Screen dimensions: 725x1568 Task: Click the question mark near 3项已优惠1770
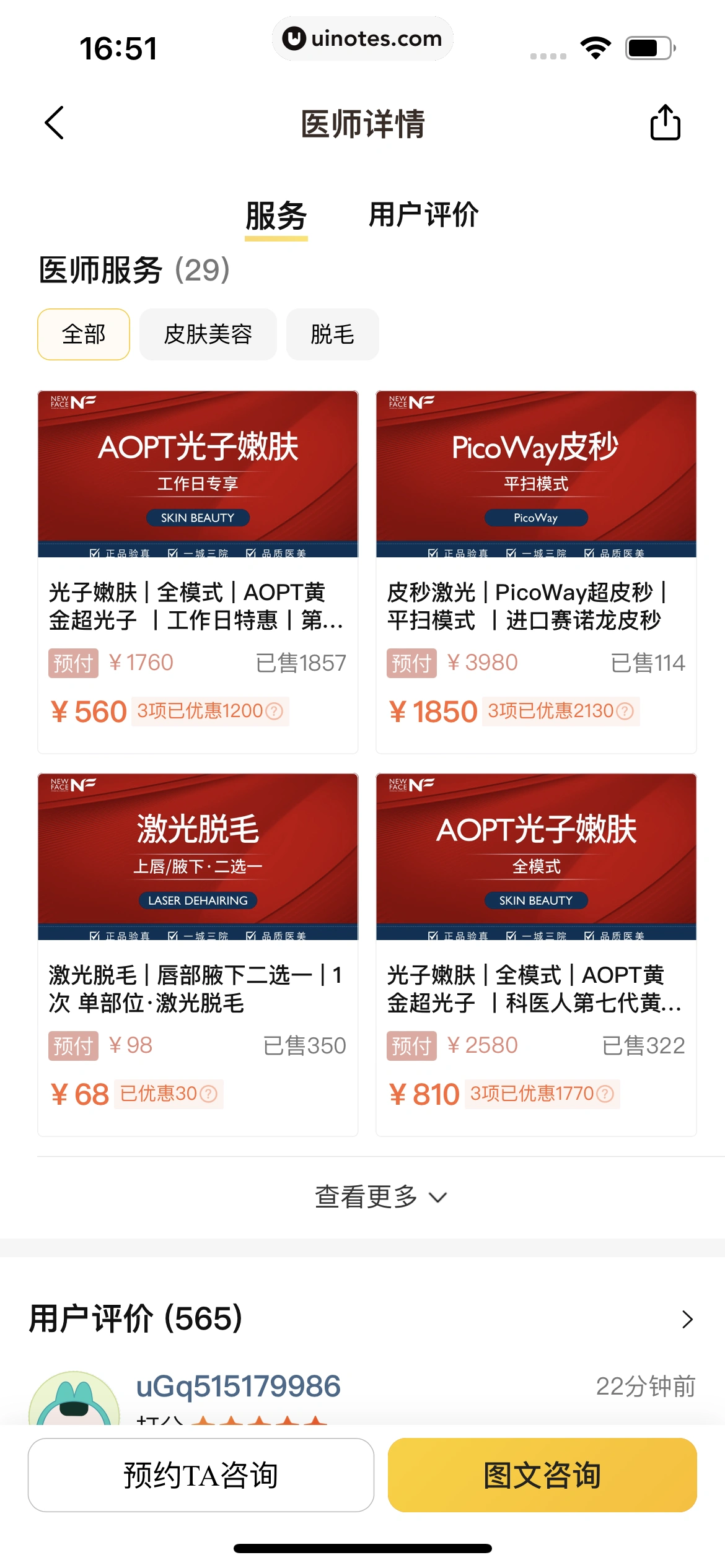coord(605,1094)
